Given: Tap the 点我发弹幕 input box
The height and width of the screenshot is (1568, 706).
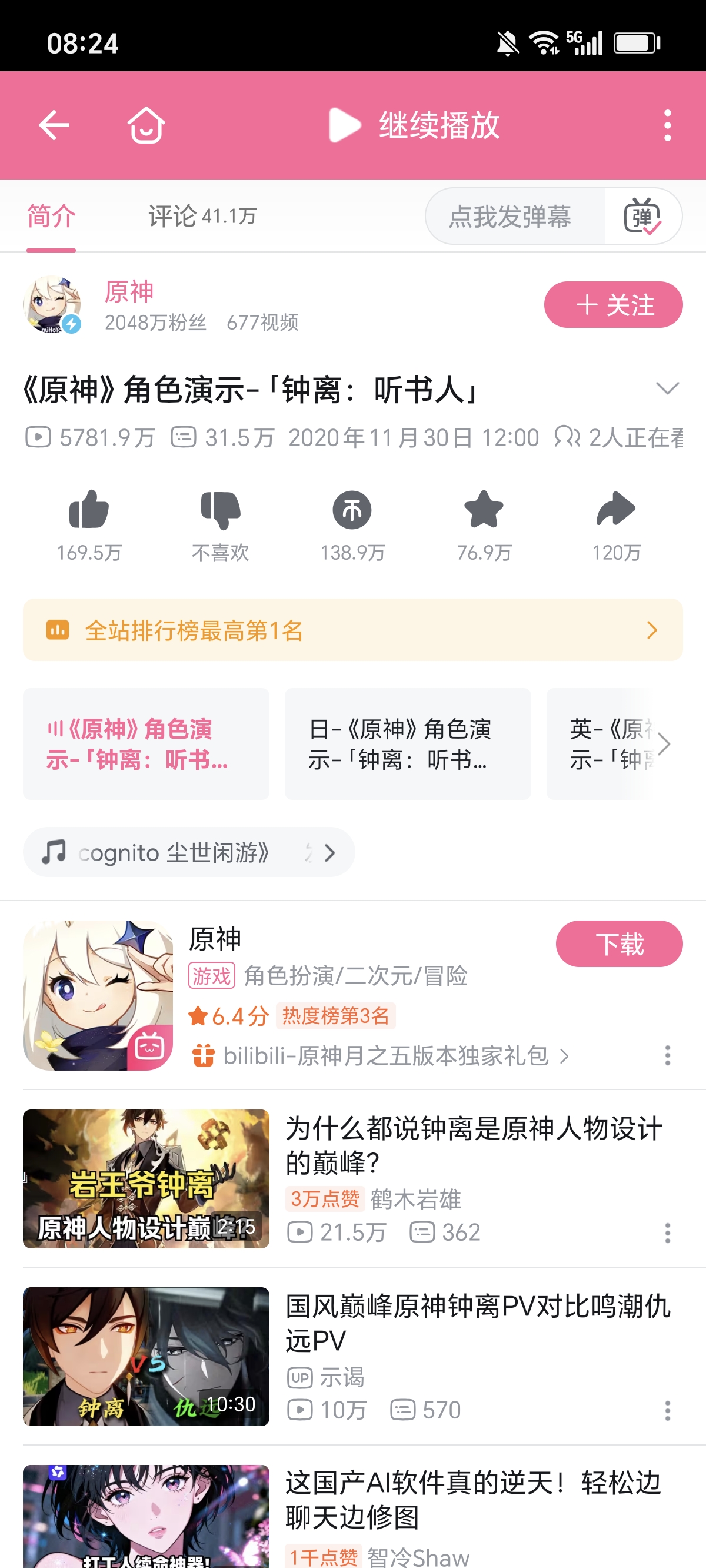Looking at the screenshot, I should (x=510, y=217).
